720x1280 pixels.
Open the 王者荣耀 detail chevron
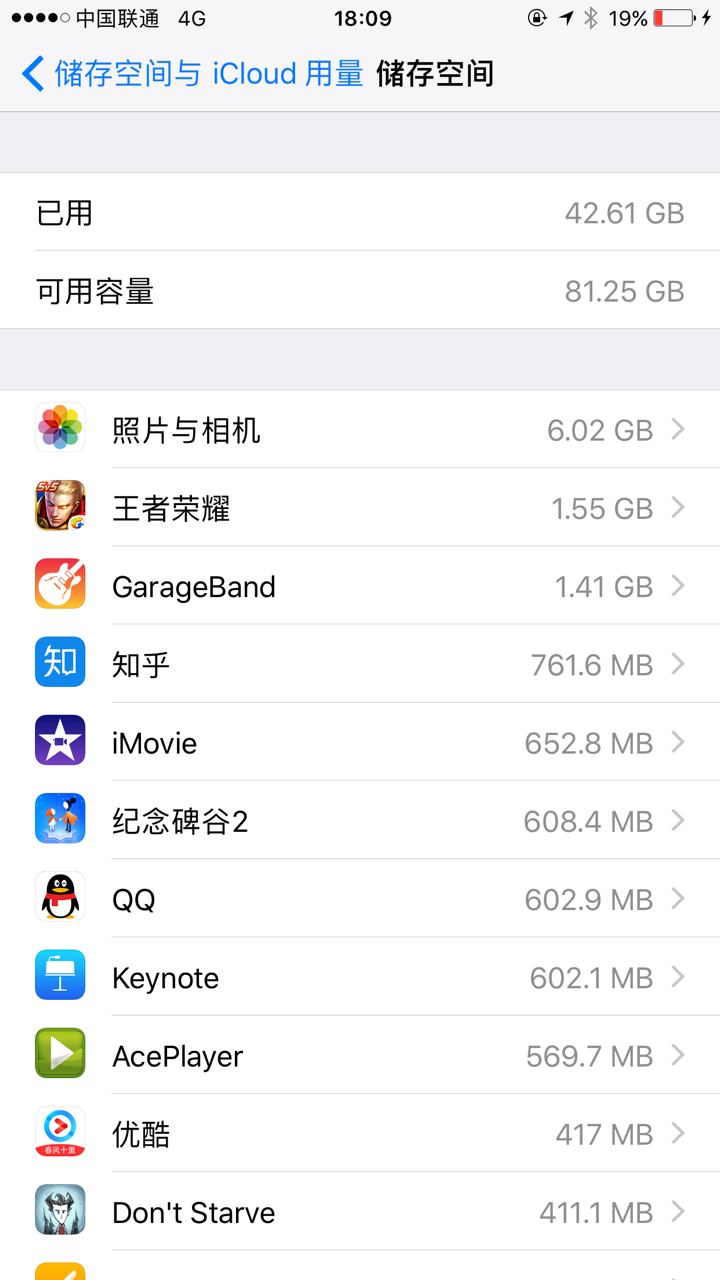coord(677,507)
